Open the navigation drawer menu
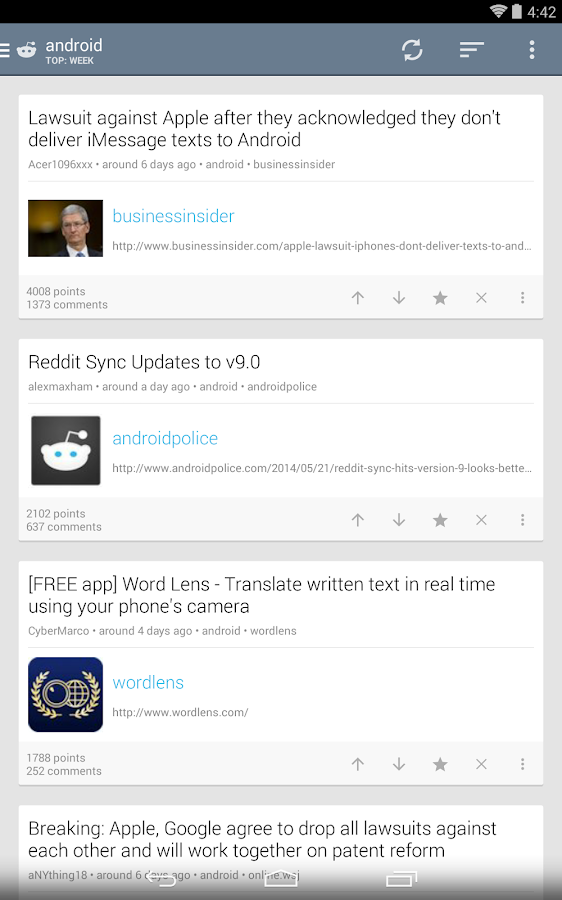This screenshot has width=562, height=900. 5,51
